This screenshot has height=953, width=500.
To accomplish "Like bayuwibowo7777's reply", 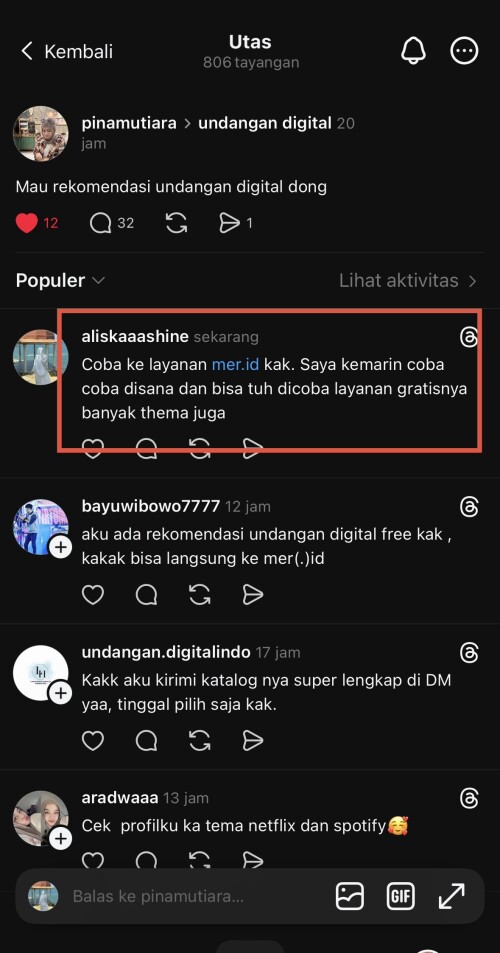I will (93, 594).
